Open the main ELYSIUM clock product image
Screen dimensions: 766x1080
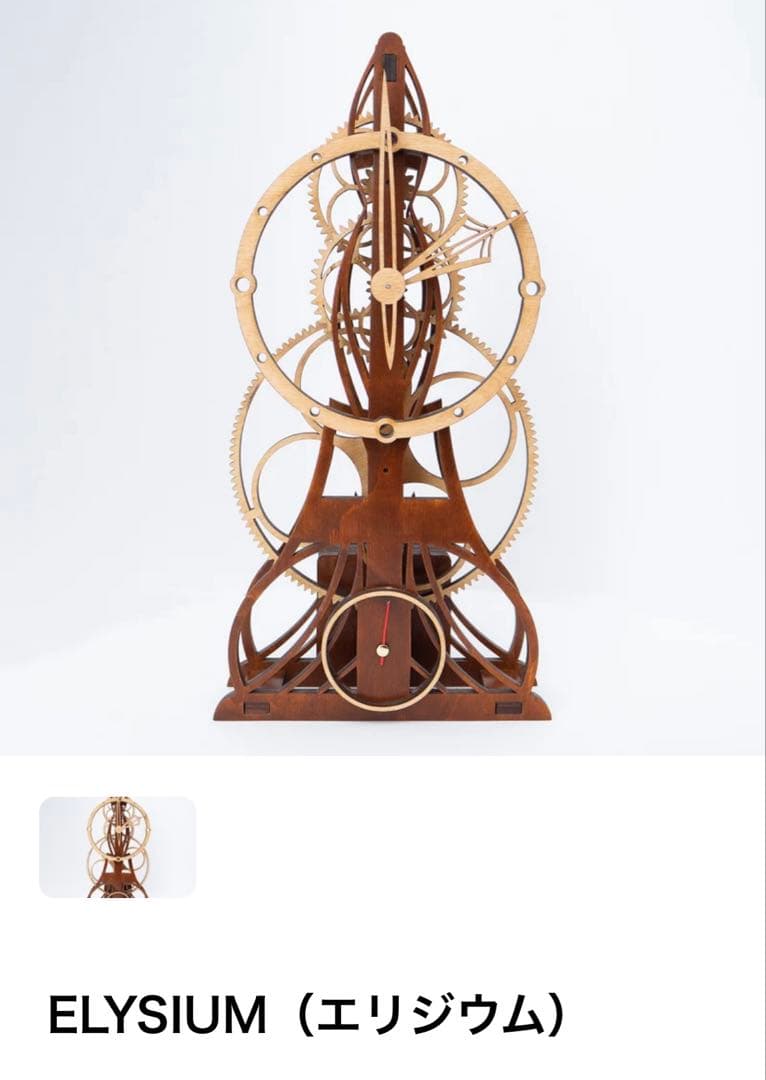pos(383,377)
